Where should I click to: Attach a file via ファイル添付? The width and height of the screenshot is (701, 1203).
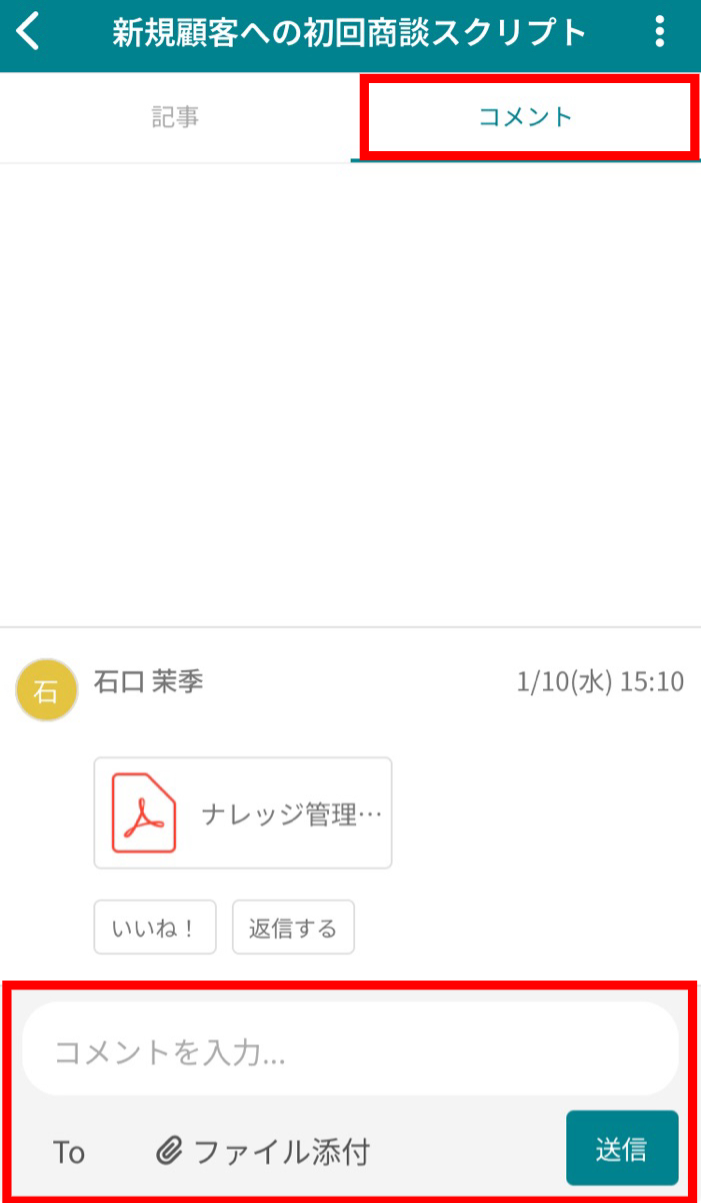pyautogui.click(x=264, y=1152)
